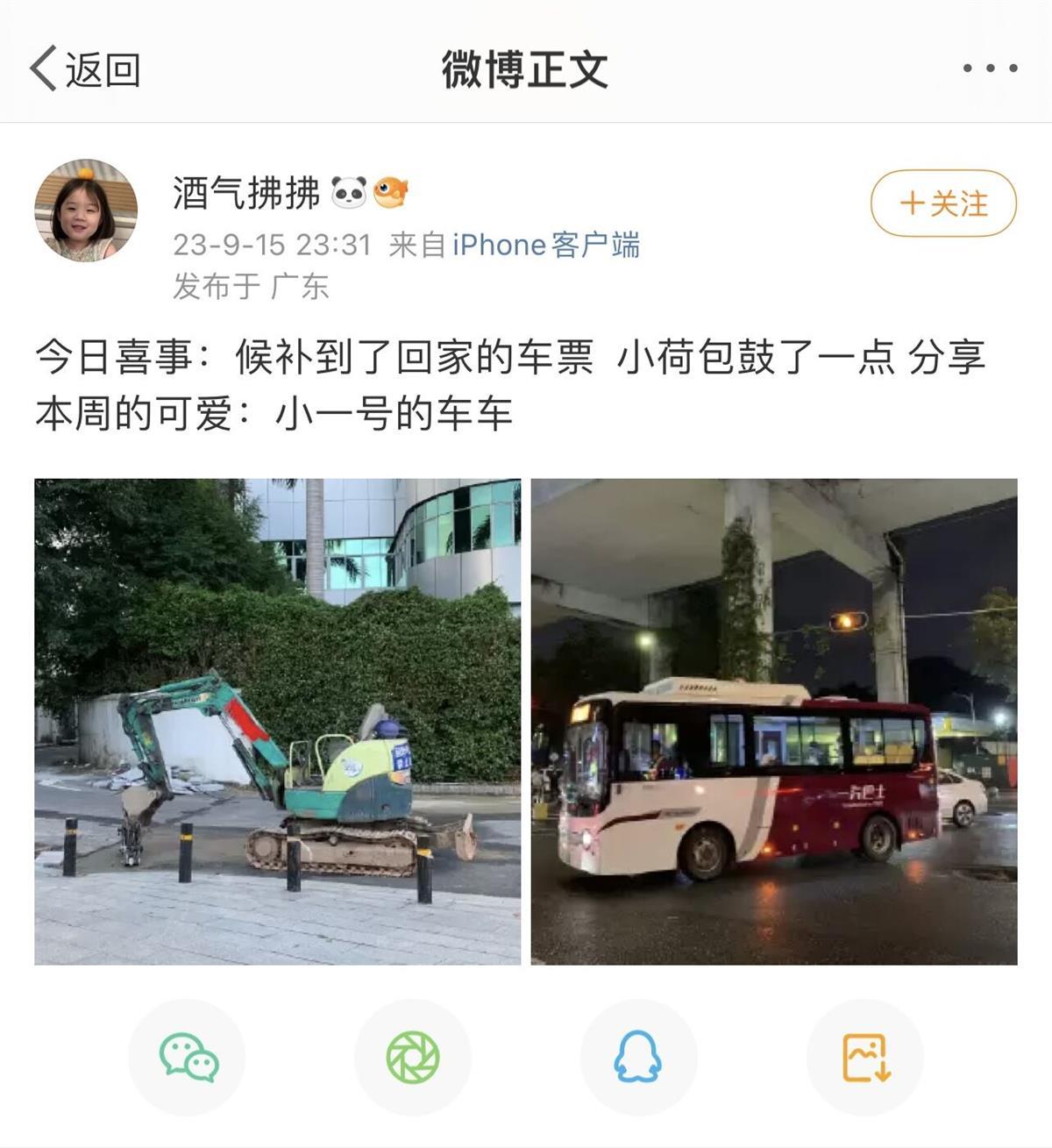This screenshot has height=1148, width=1052.
Task: View the night bus photo
Action: click(774, 721)
